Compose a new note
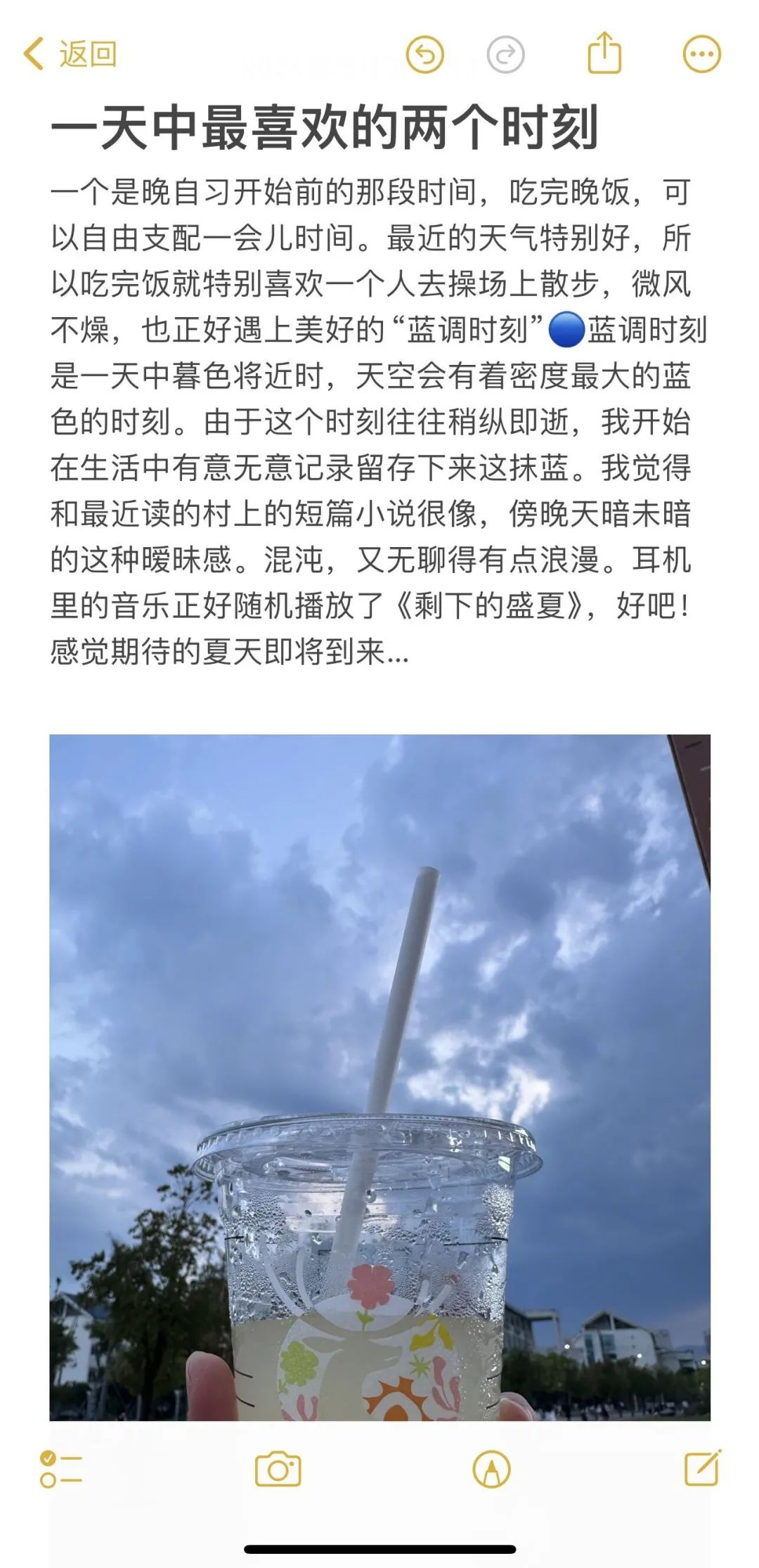 pyautogui.click(x=703, y=1467)
